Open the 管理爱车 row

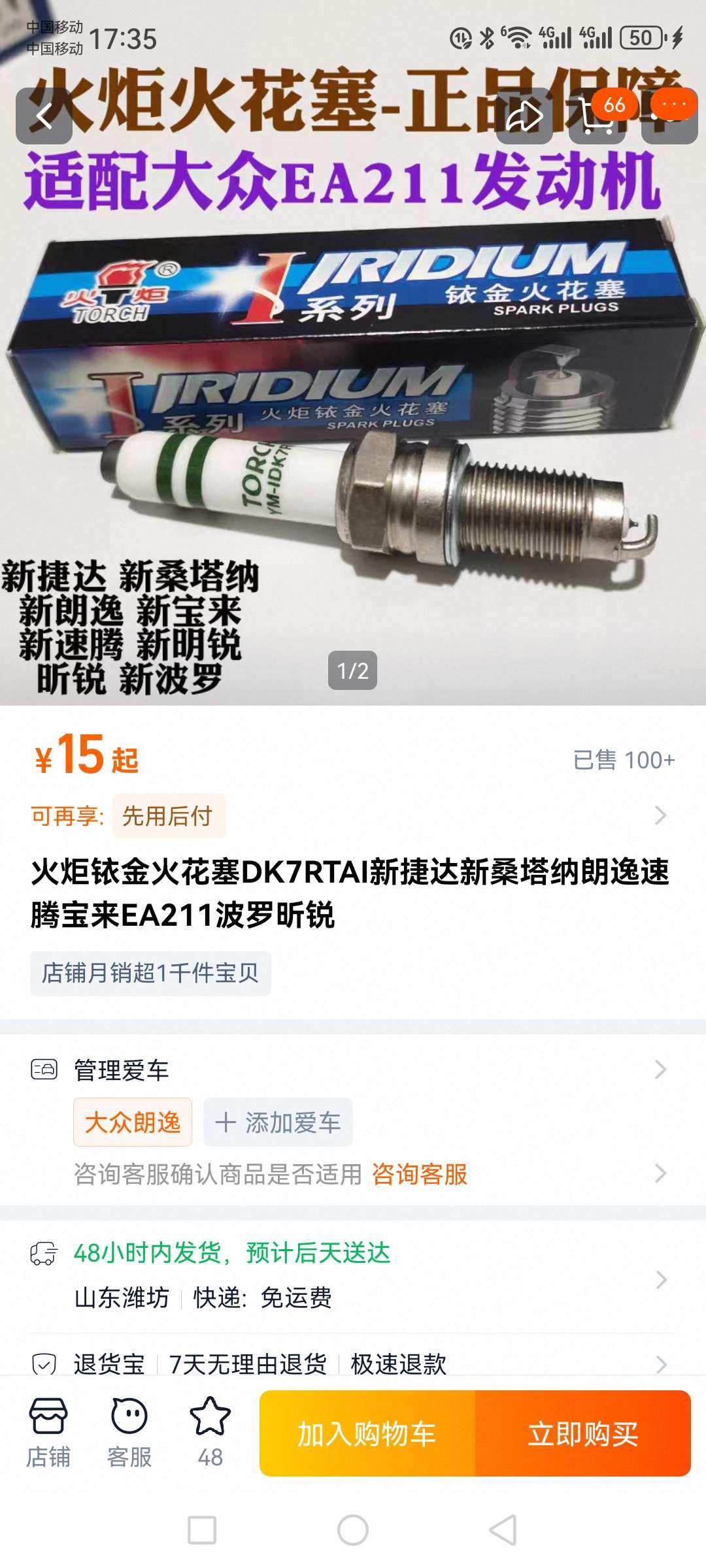[x=353, y=1070]
